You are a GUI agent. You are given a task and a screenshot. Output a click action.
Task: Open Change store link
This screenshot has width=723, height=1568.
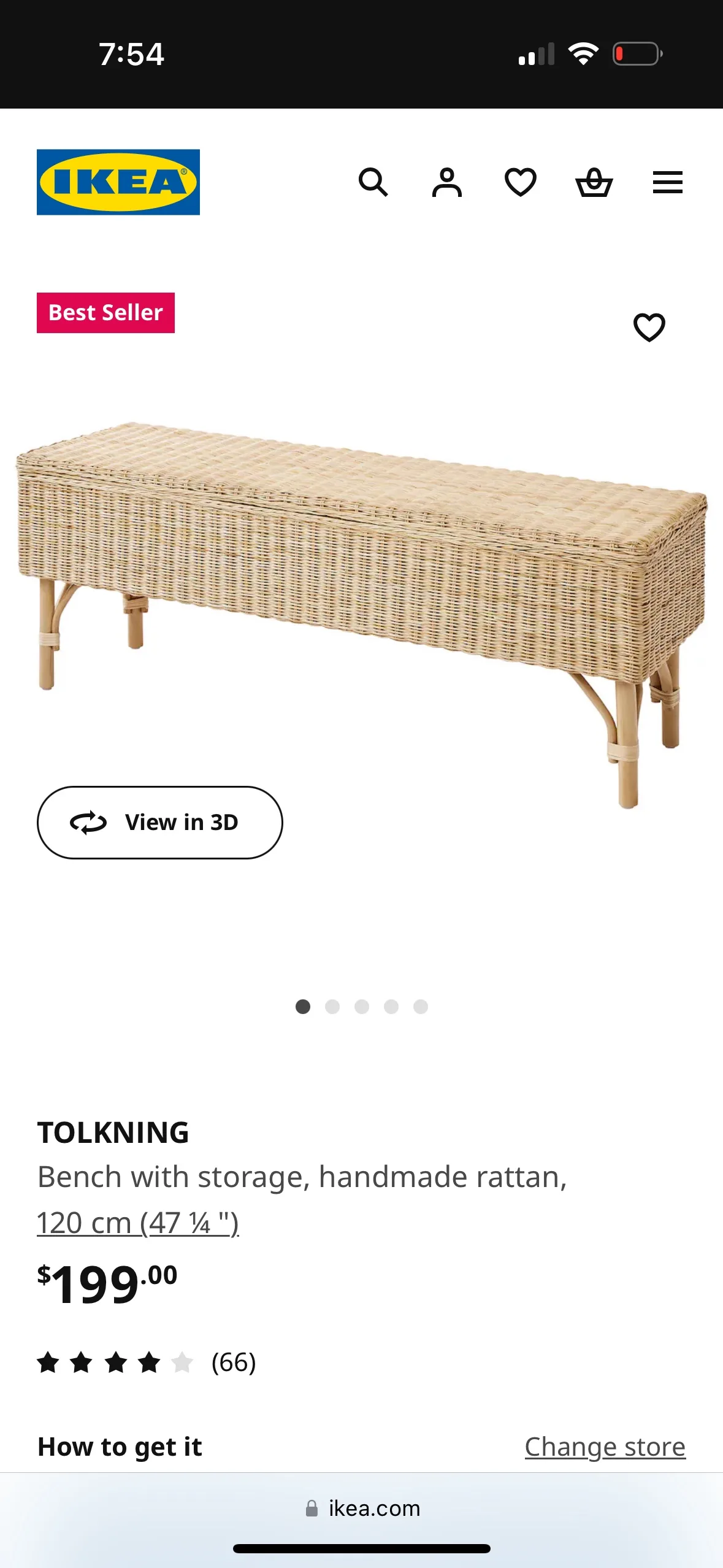pyautogui.click(x=604, y=1447)
